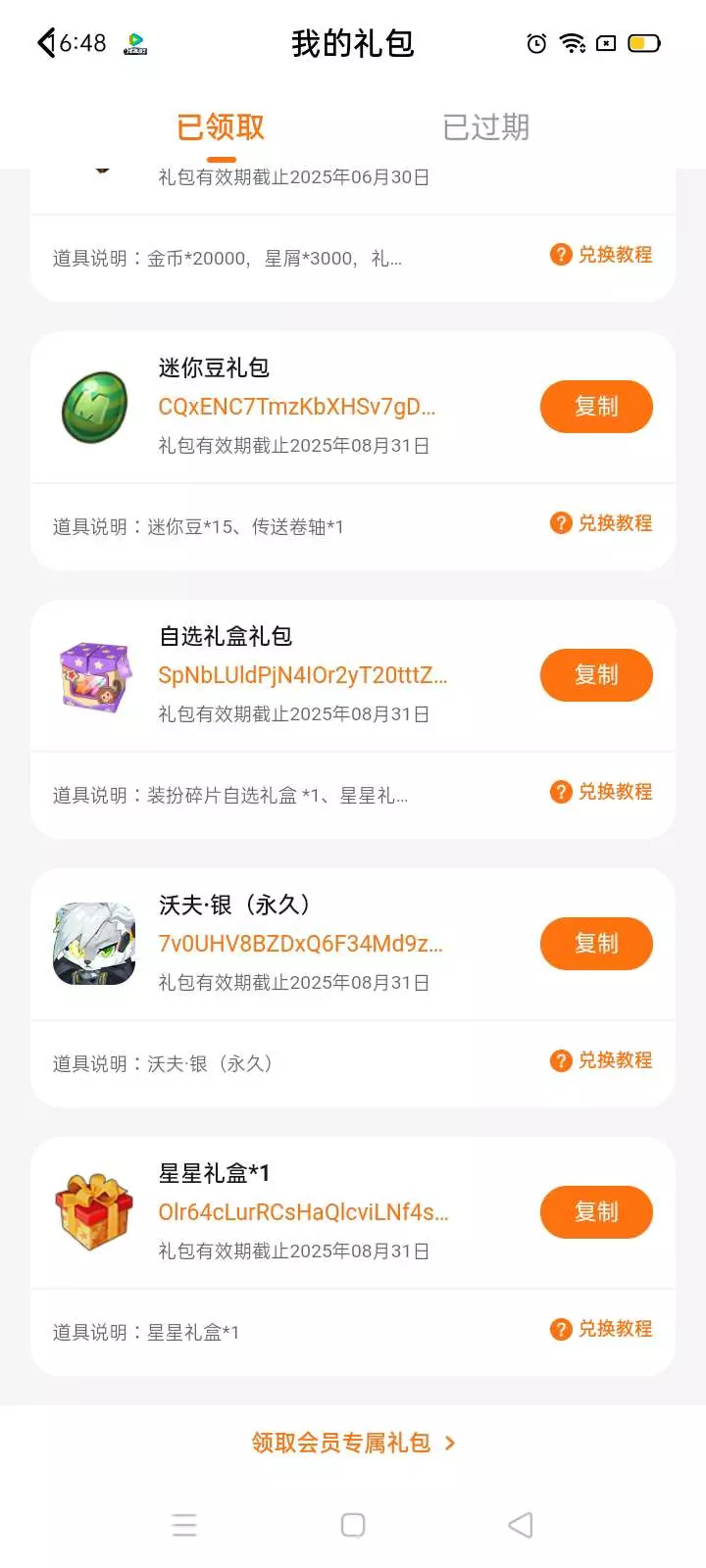View 兑换教程 for 星星礼盒*1
The image size is (706, 1568).
click(x=601, y=1329)
